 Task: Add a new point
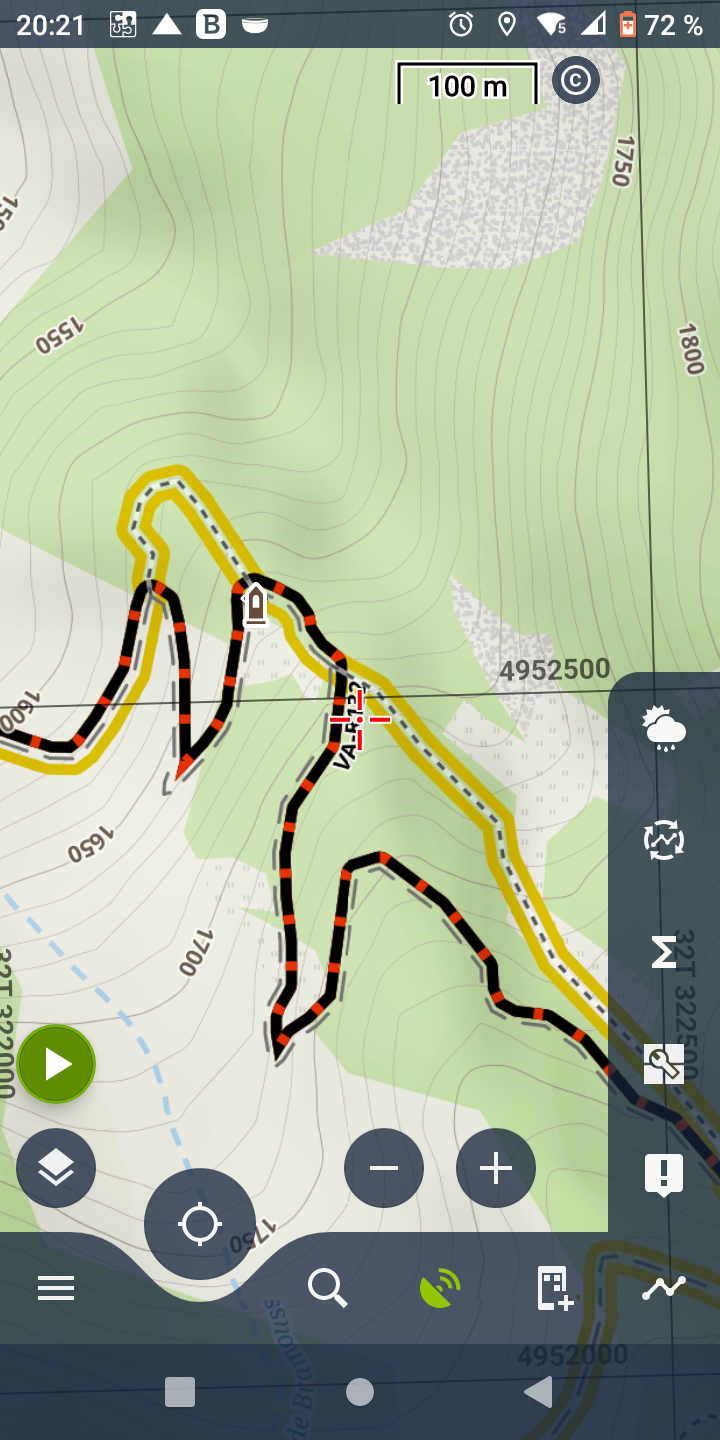coord(553,1288)
